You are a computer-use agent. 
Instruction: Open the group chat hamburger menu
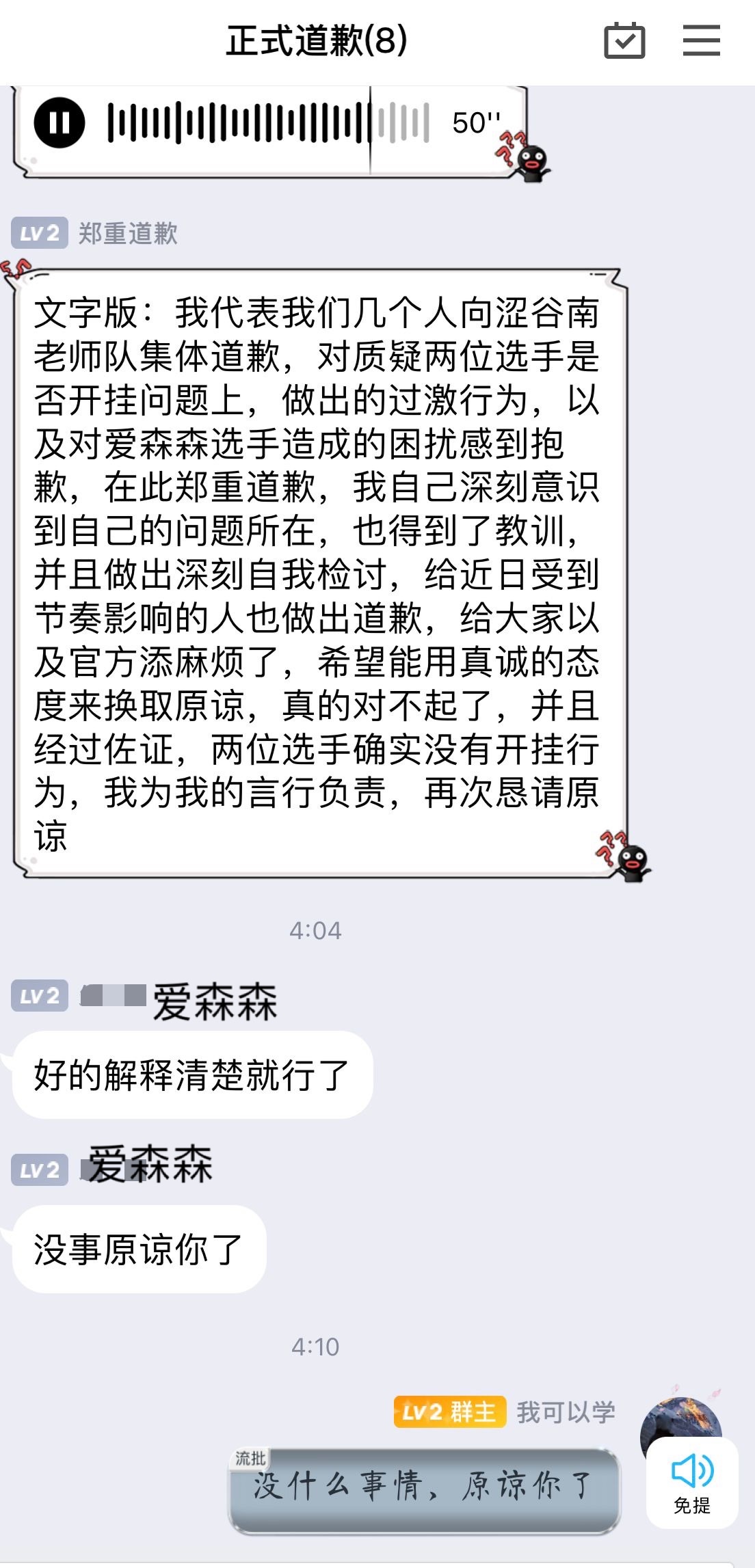pyautogui.click(x=702, y=40)
